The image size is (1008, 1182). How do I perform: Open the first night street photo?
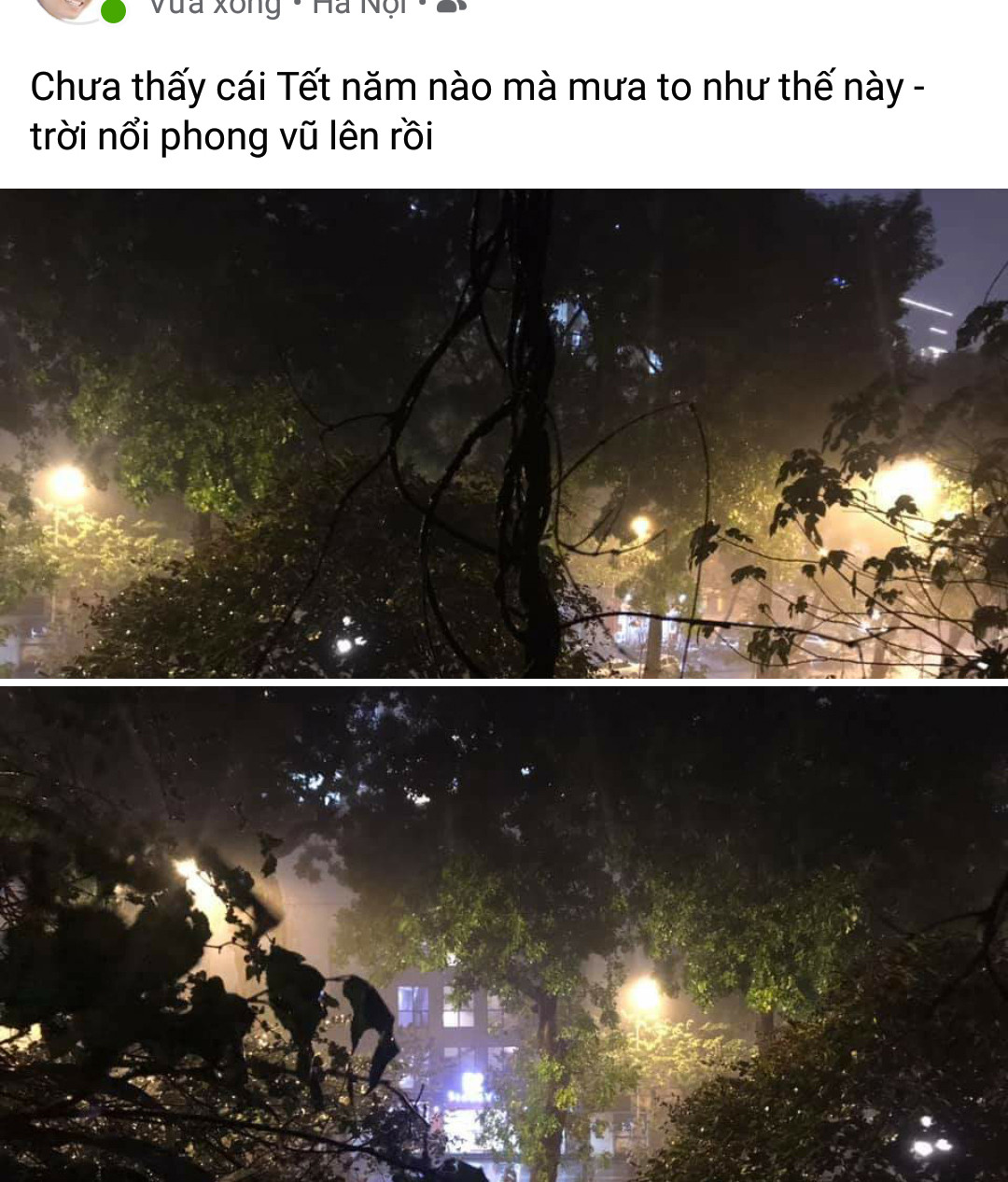coord(504,433)
